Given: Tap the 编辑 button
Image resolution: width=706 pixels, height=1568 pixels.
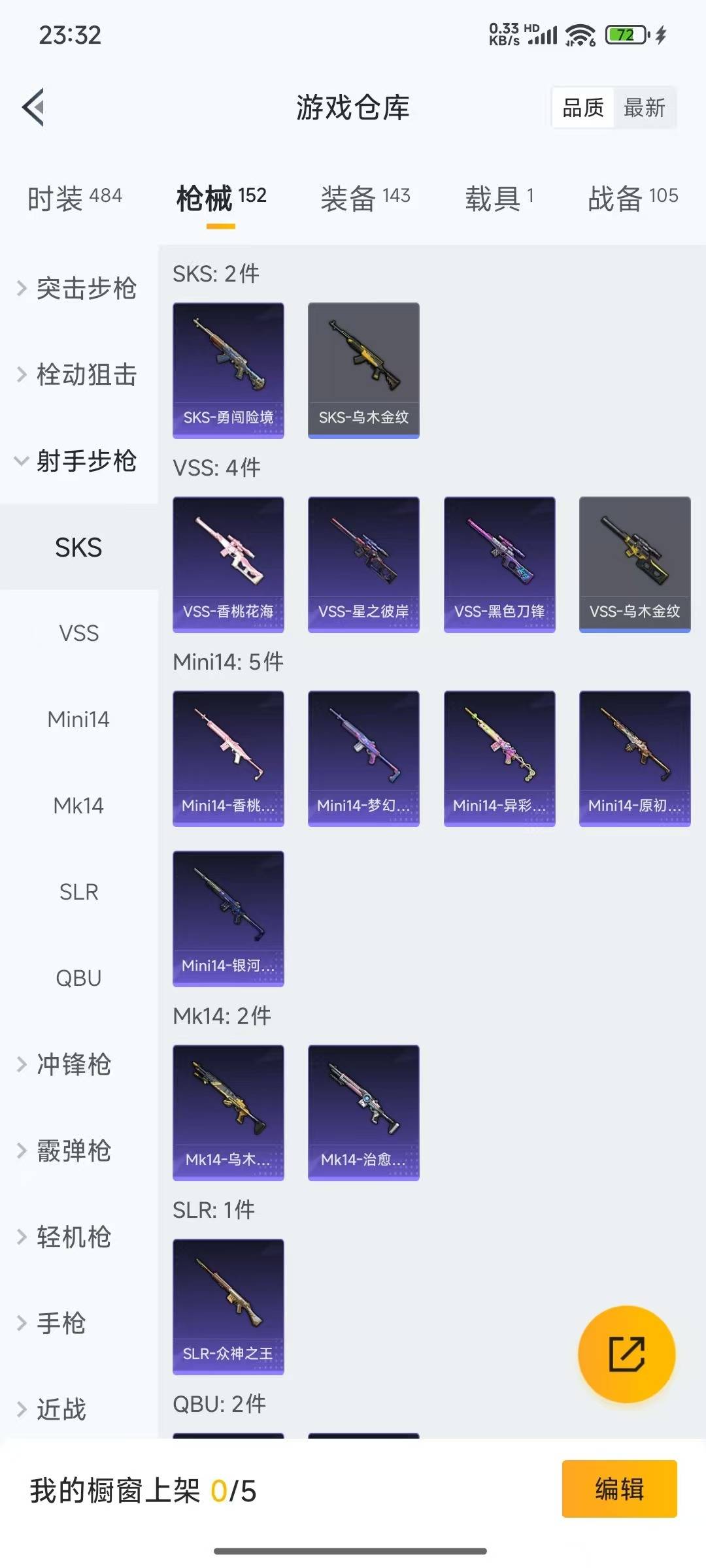Looking at the screenshot, I should (x=619, y=1489).
